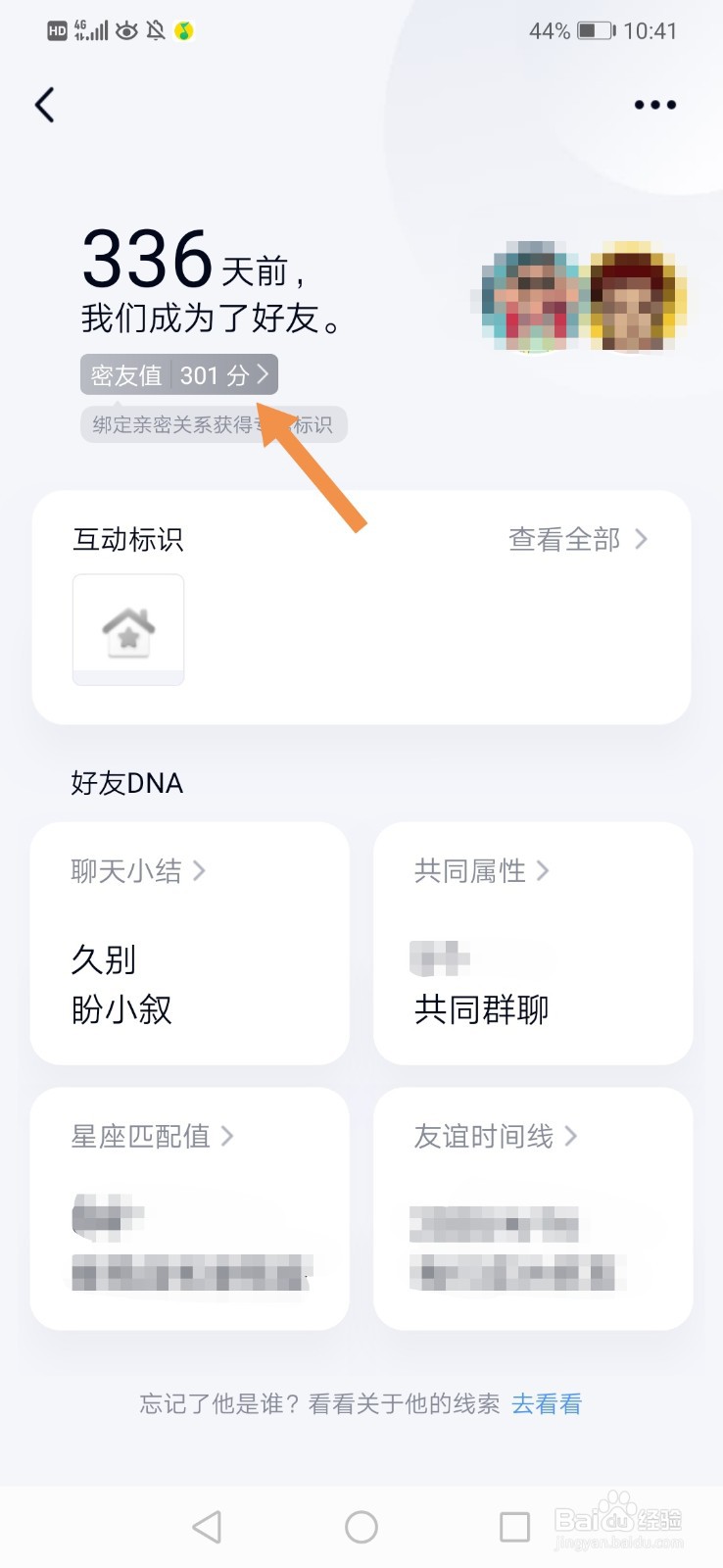This screenshot has width=723, height=1568.
Task: Tap the 去看看 link at the bottom
Action: point(546,1403)
